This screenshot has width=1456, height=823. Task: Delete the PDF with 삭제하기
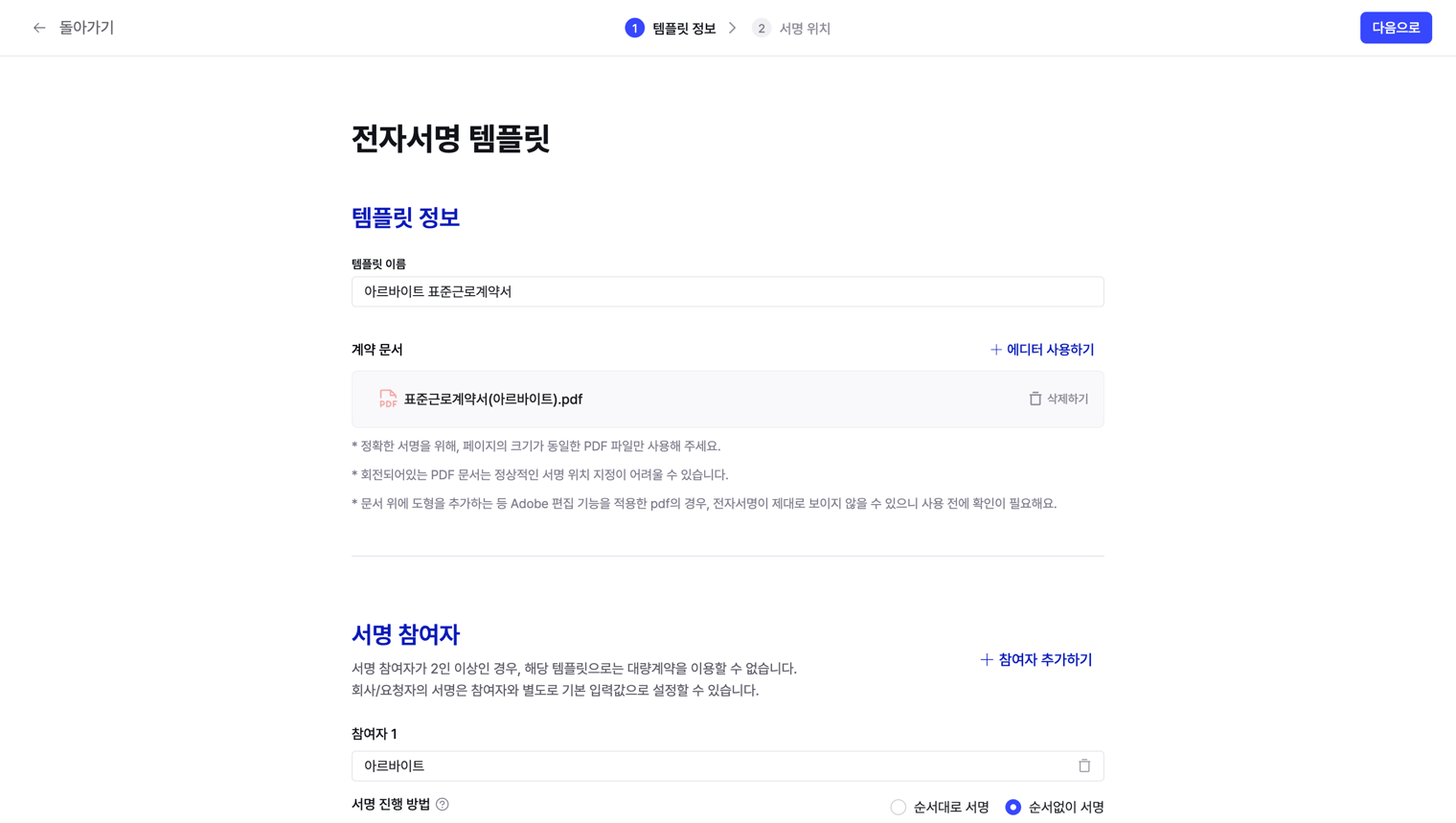(x=1058, y=399)
